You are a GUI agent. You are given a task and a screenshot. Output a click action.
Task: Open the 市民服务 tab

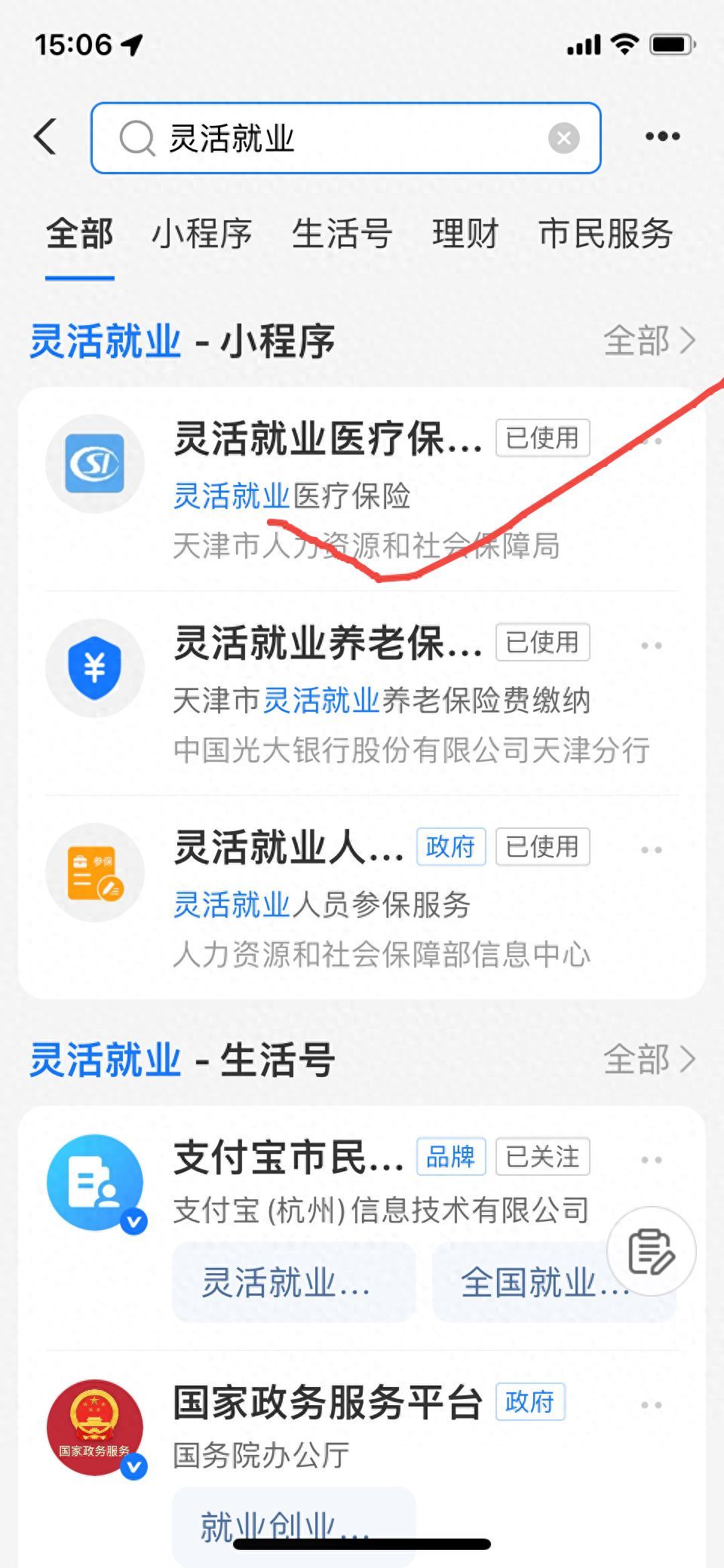pyautogui.click(x=606, y=234)
